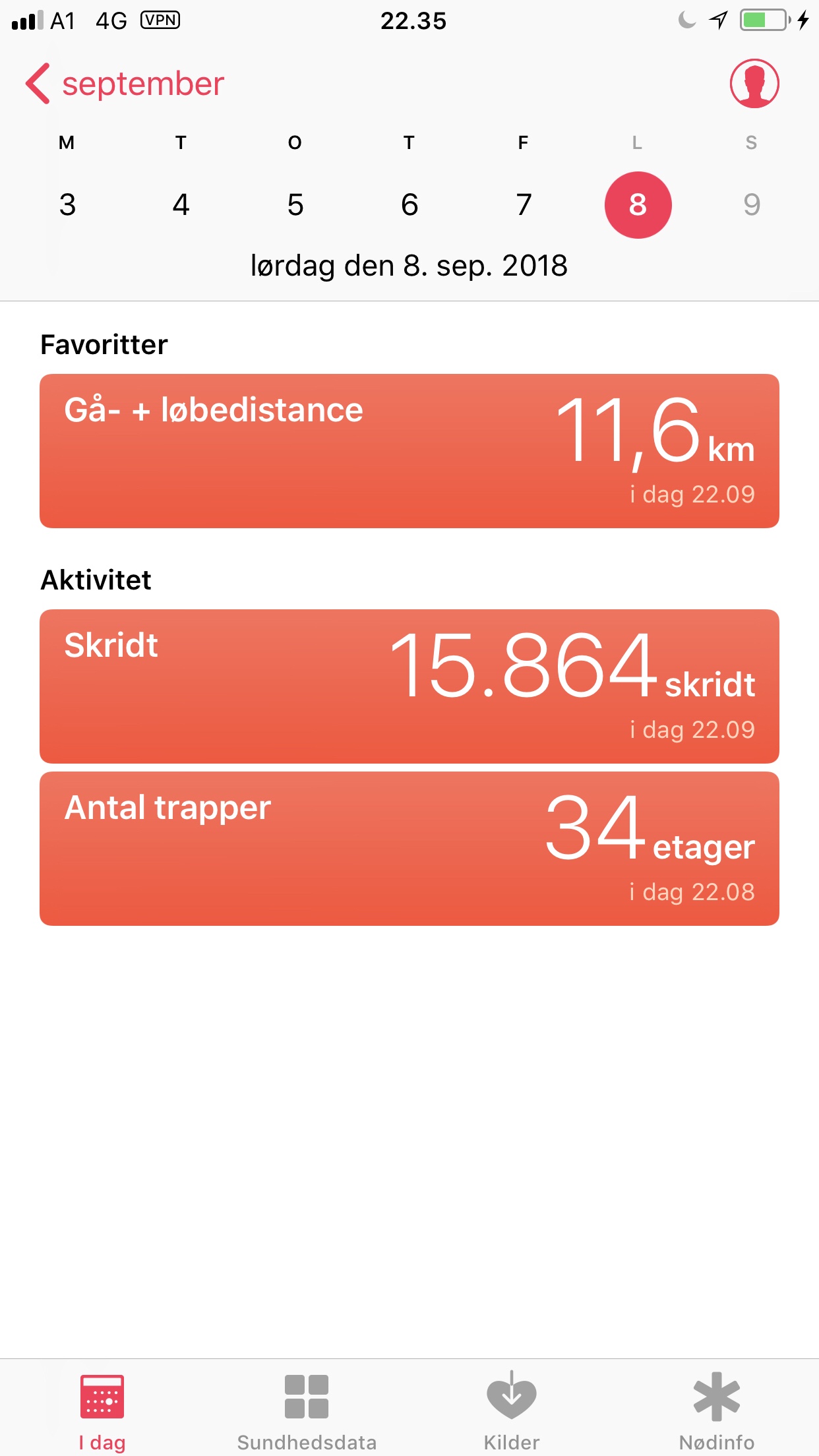Select Friday the 7th

point(524,204)
